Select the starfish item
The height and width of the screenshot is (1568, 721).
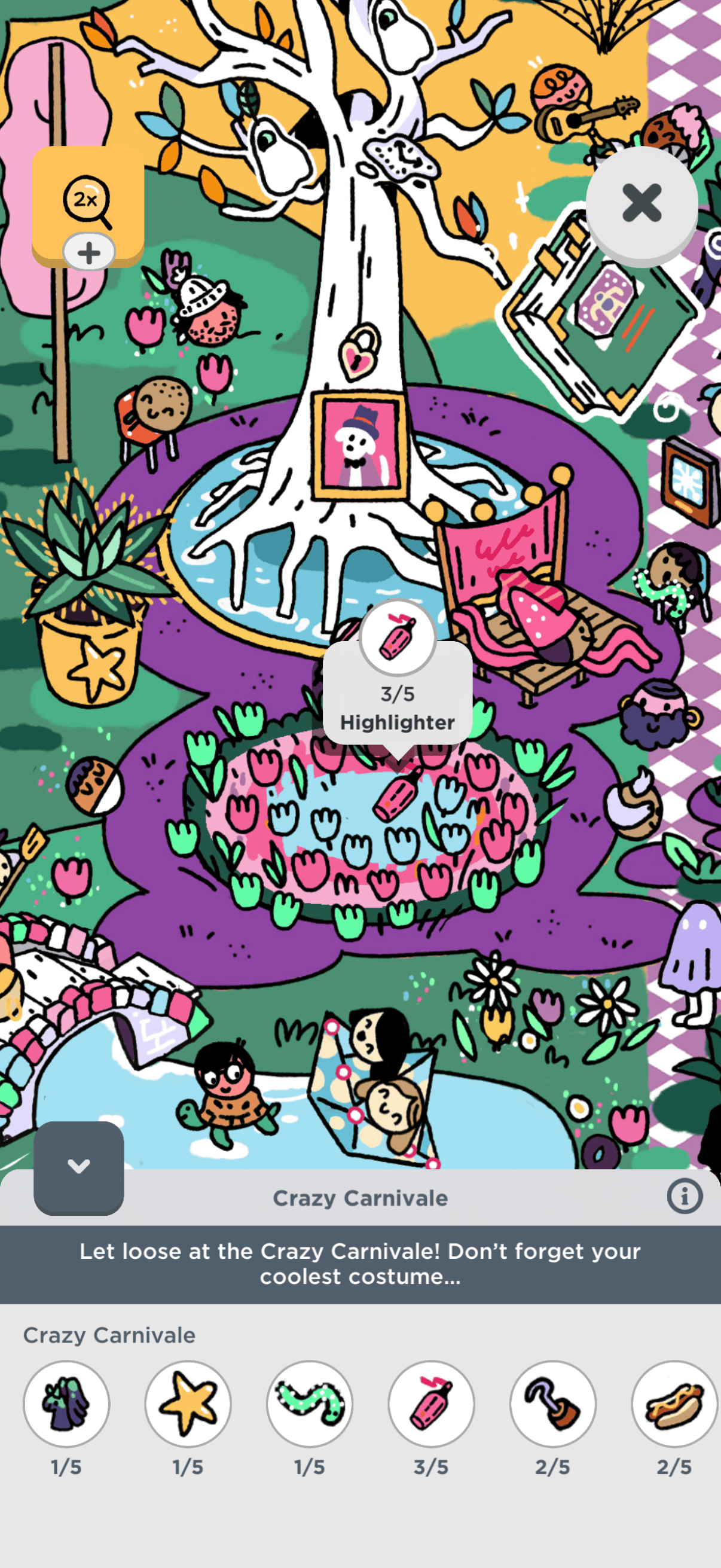[188, 1403]
